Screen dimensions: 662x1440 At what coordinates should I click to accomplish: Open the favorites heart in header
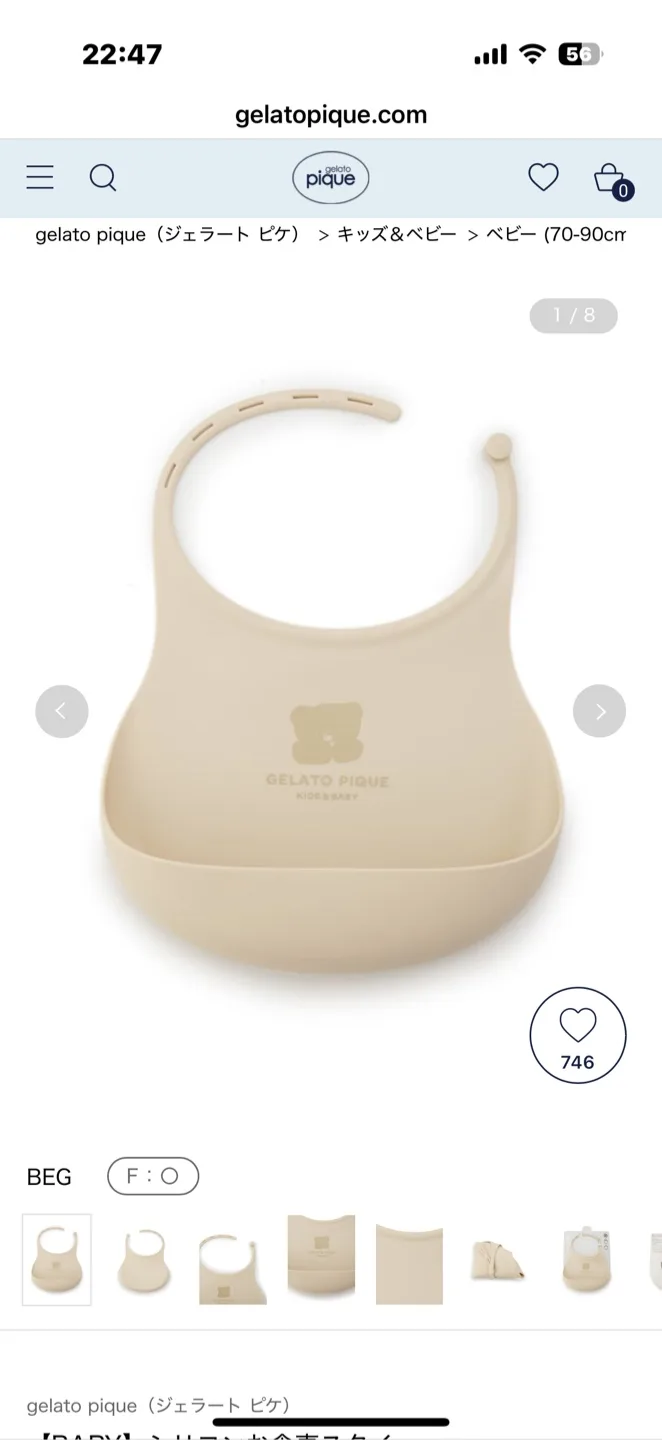pyautogui.click(x=543, y=178)
